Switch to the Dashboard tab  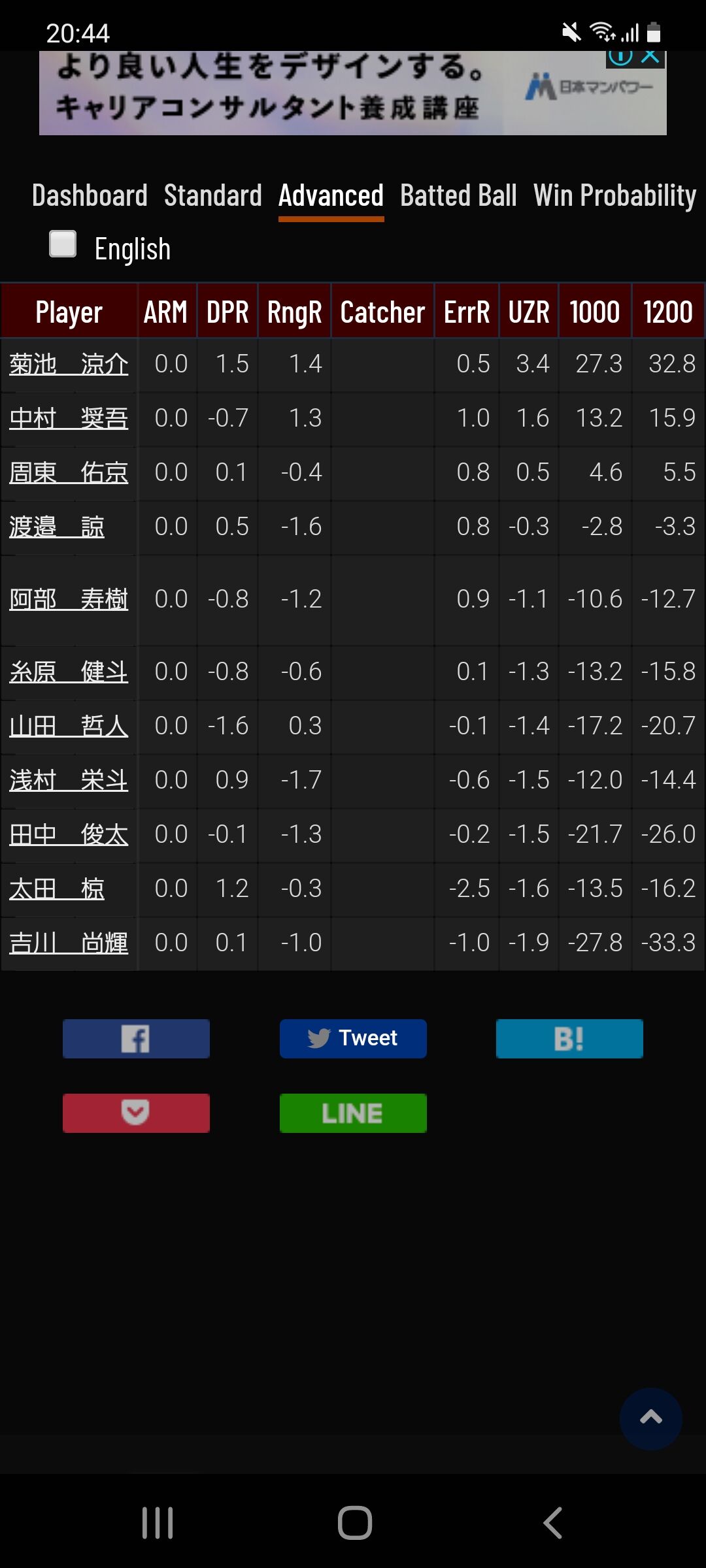tap(90, 196)
